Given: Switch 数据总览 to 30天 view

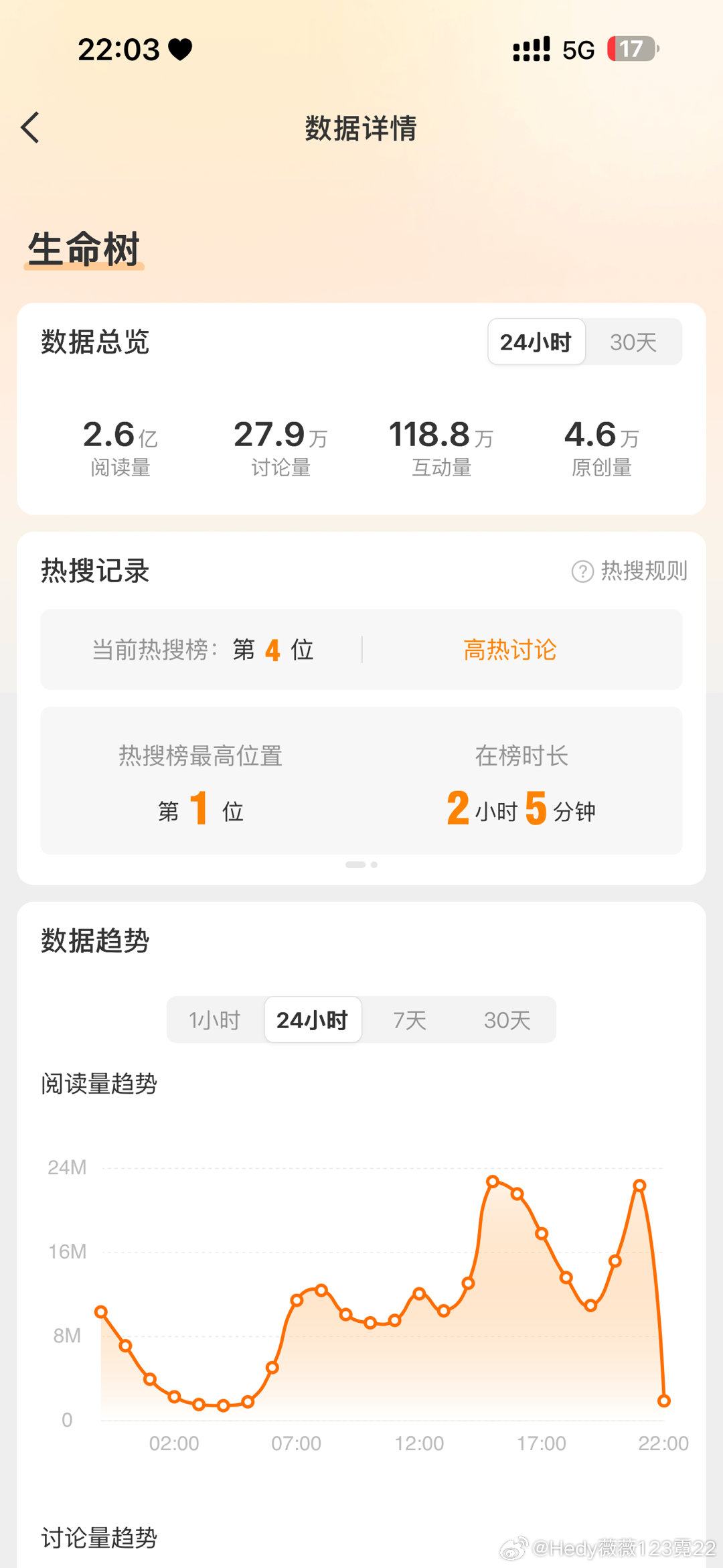Looking at the screenshot, I should pyautogui.click(x=631, y=342).
